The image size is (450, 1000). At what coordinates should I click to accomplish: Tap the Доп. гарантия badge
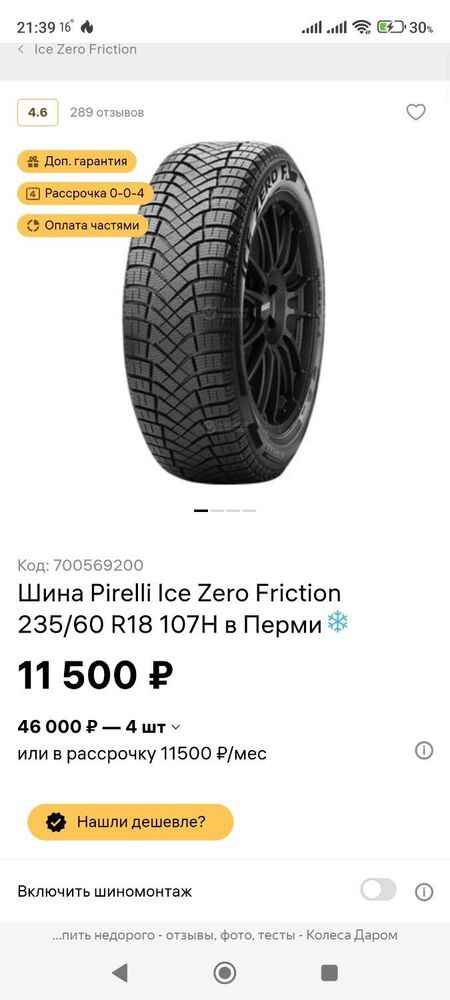76,161
